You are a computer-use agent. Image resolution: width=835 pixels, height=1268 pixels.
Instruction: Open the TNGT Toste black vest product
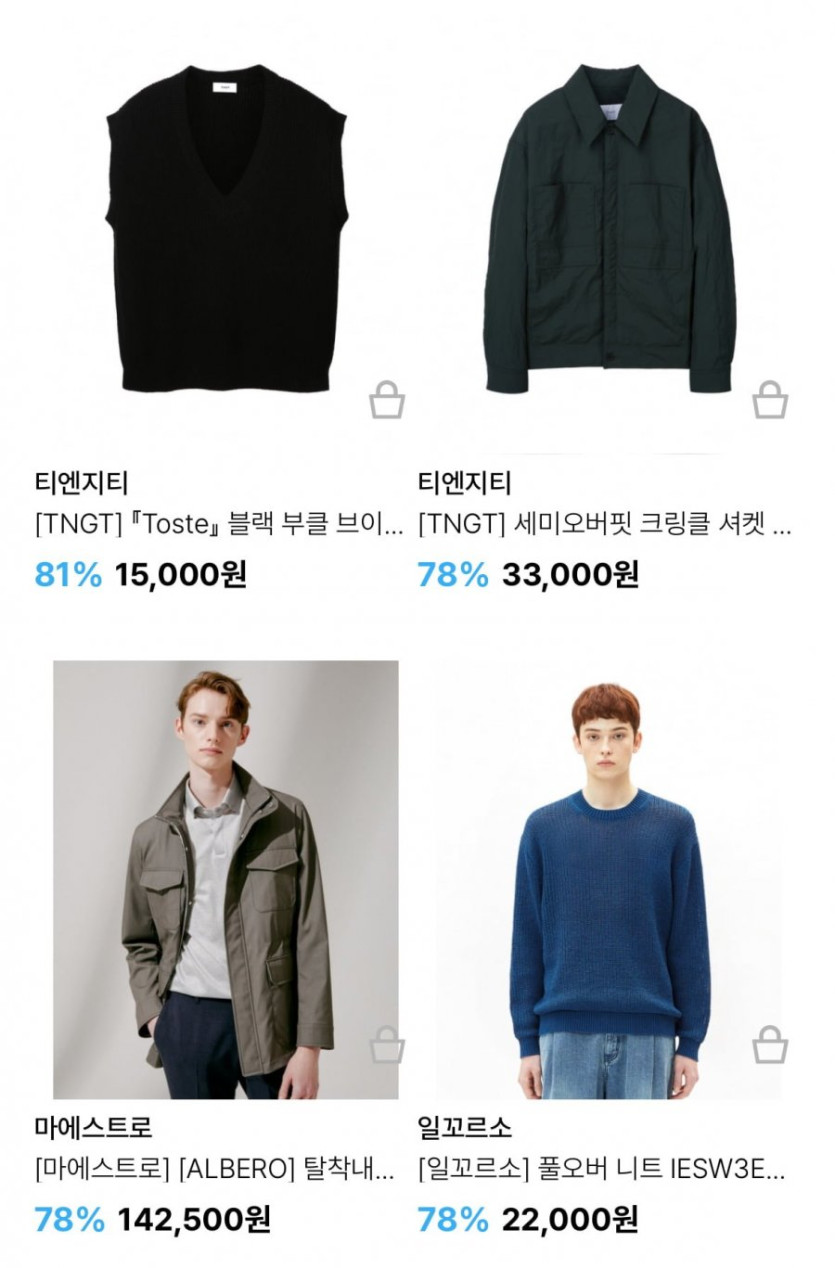(225, 230)
